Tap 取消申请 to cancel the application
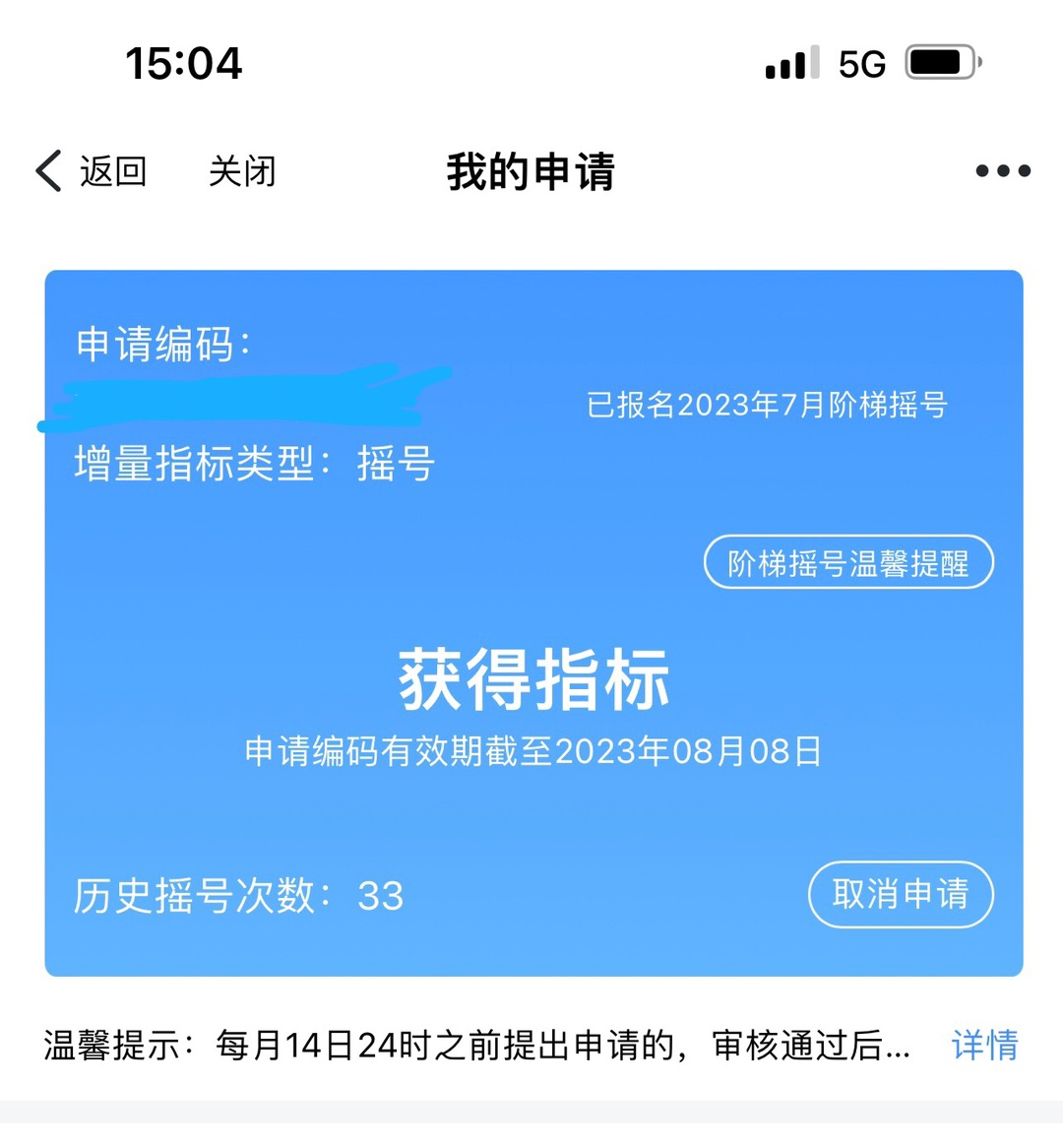The width and height of the screenshot is (1063, 1148). point(900,894)
